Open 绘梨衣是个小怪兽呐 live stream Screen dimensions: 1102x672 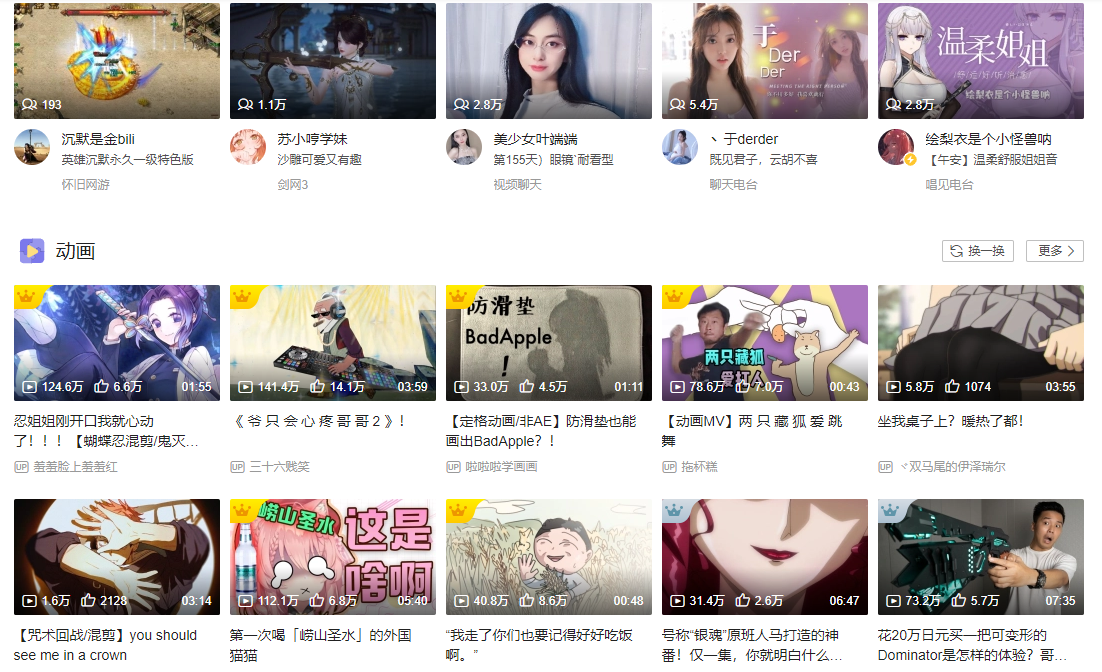pyautogui.click(x=981, y=61)
